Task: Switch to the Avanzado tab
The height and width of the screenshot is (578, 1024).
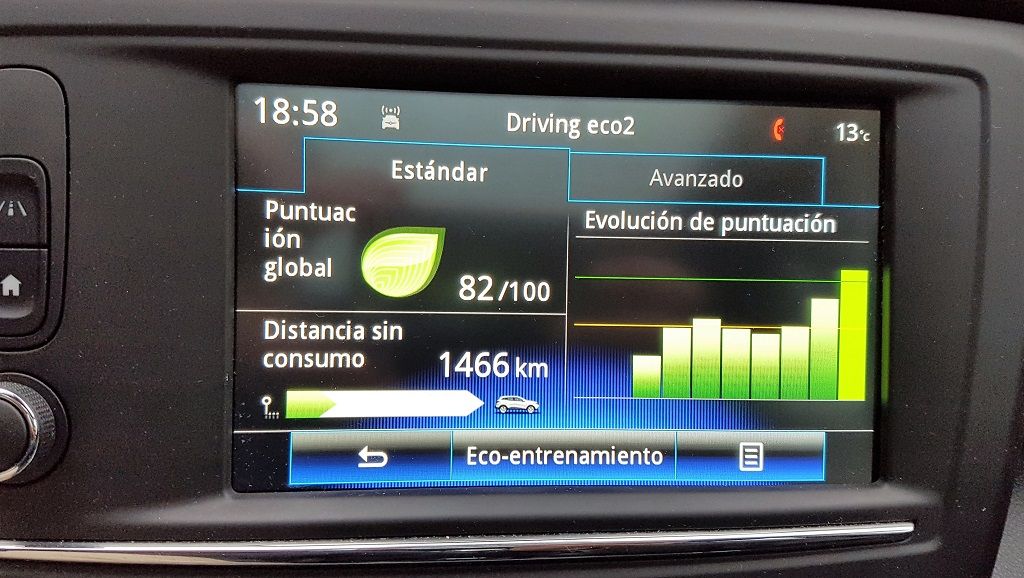Action: 696,180
